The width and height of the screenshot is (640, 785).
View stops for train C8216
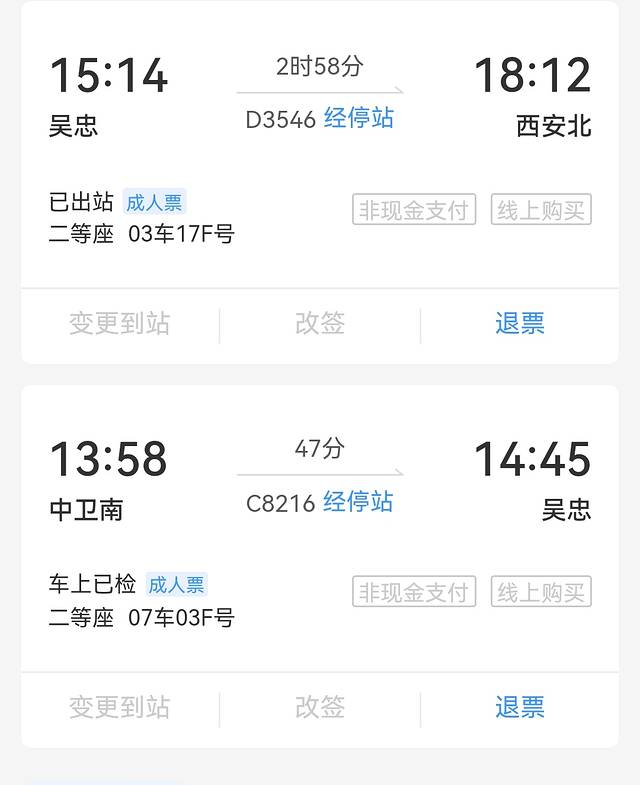click(358, 502)
